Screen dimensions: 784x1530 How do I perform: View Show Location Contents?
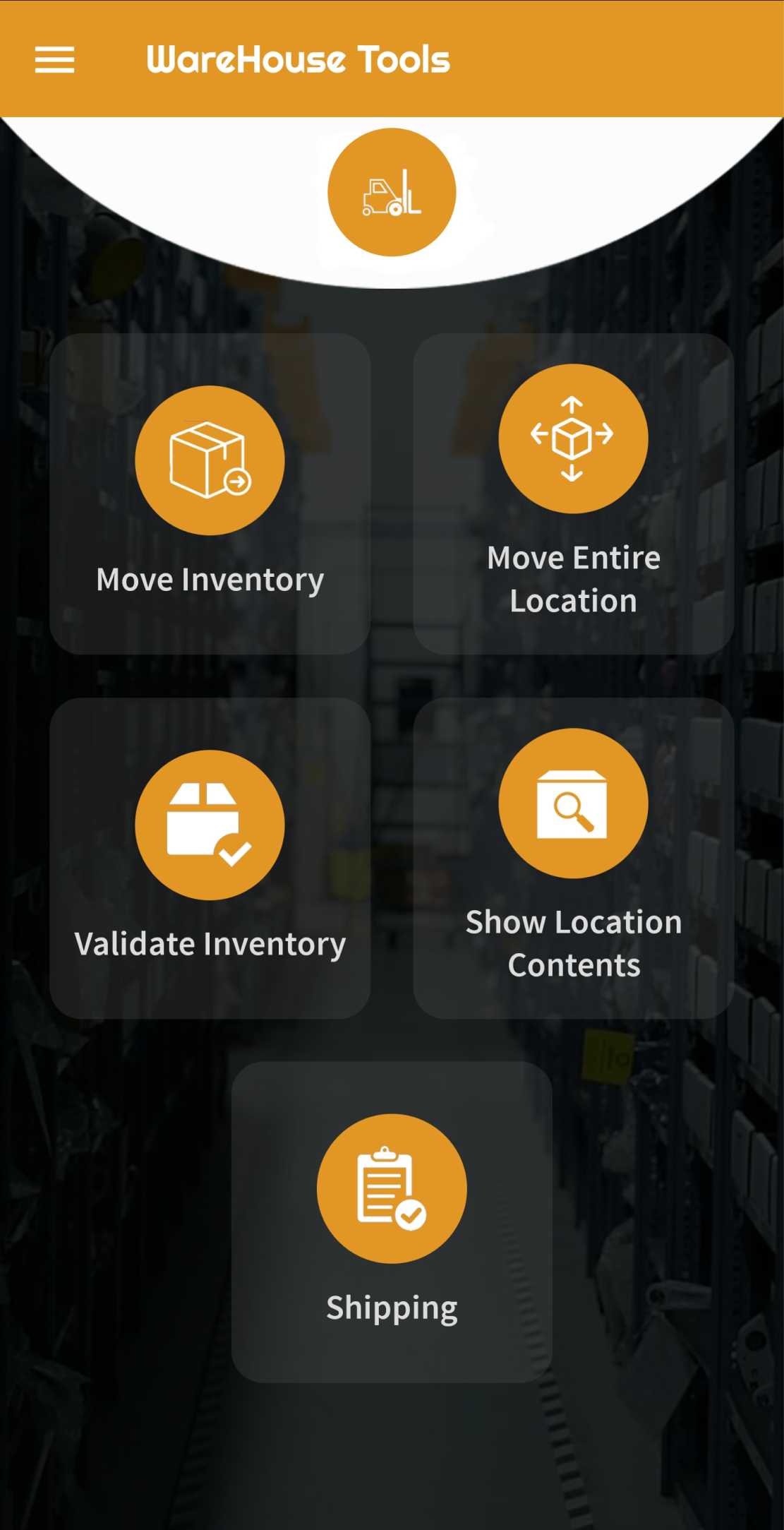pos(573,858)
